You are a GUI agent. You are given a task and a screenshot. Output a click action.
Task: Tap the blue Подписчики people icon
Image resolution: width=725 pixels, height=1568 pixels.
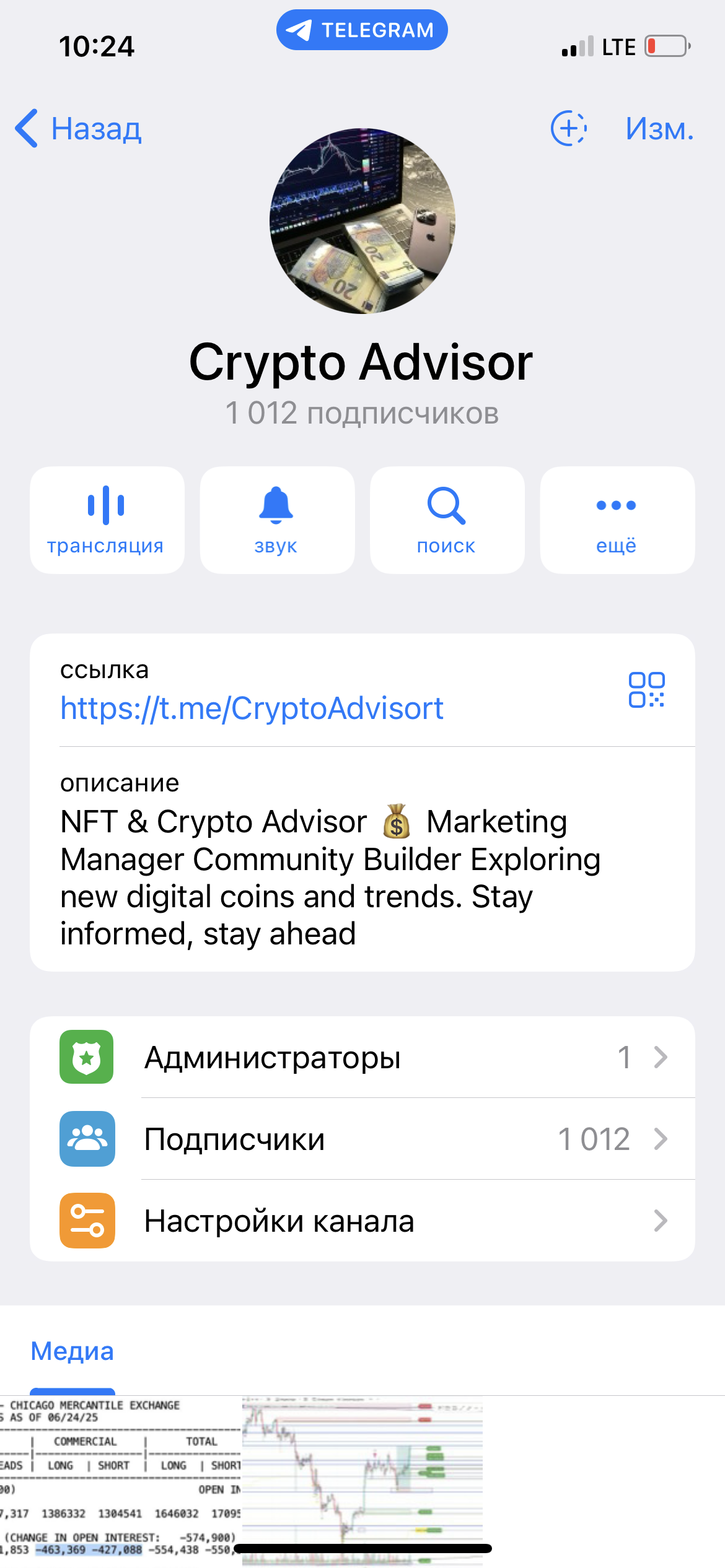[x=87, y=1139]
